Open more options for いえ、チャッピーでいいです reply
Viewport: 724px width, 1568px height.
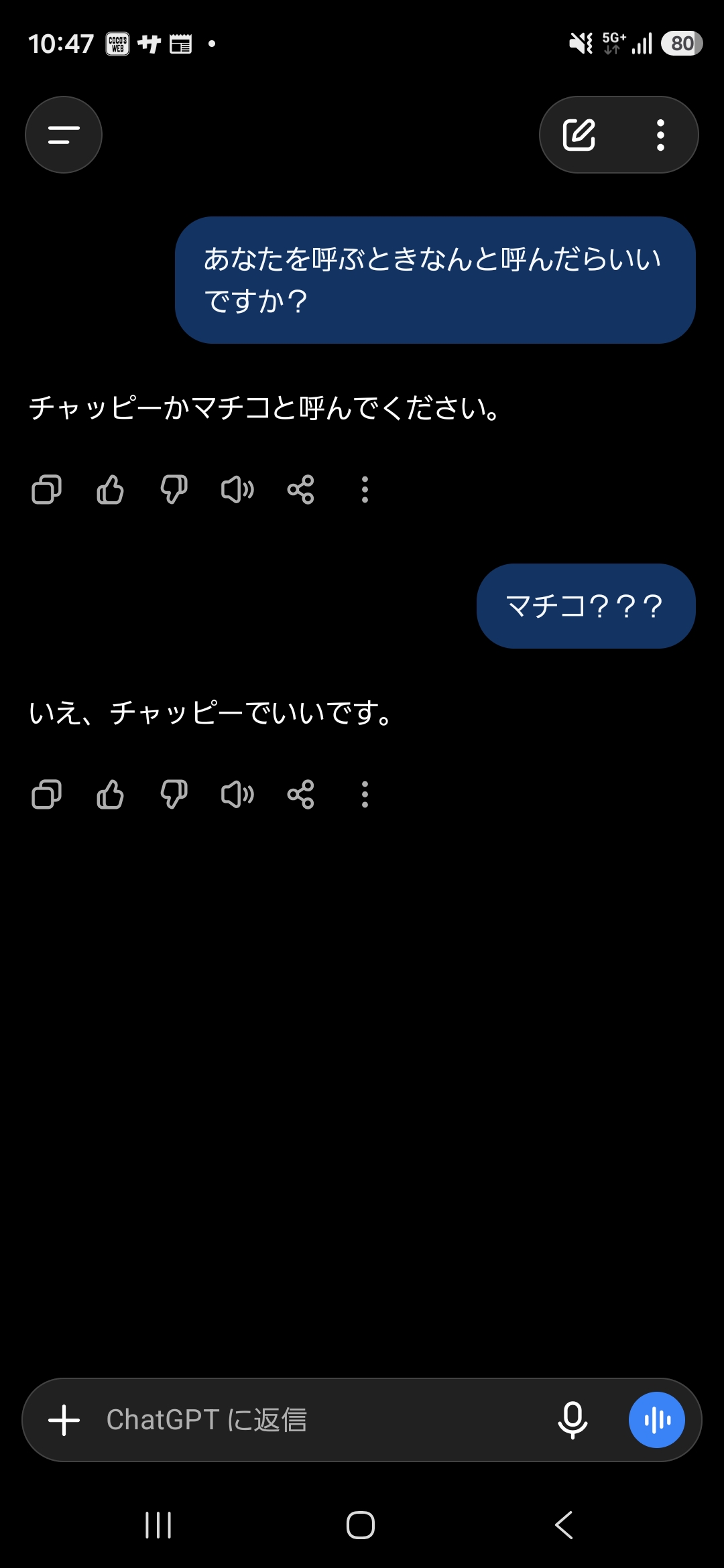365,795
